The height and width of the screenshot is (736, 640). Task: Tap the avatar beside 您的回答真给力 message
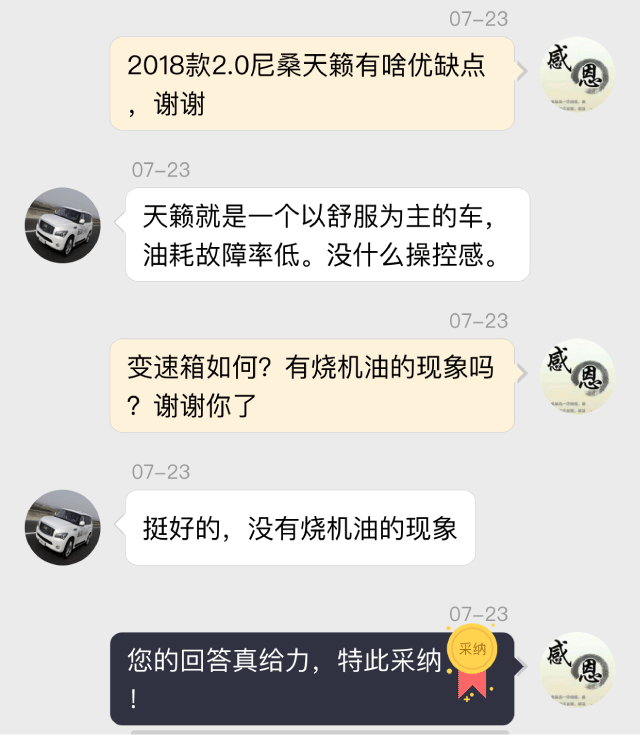click(x=577, y=670)
